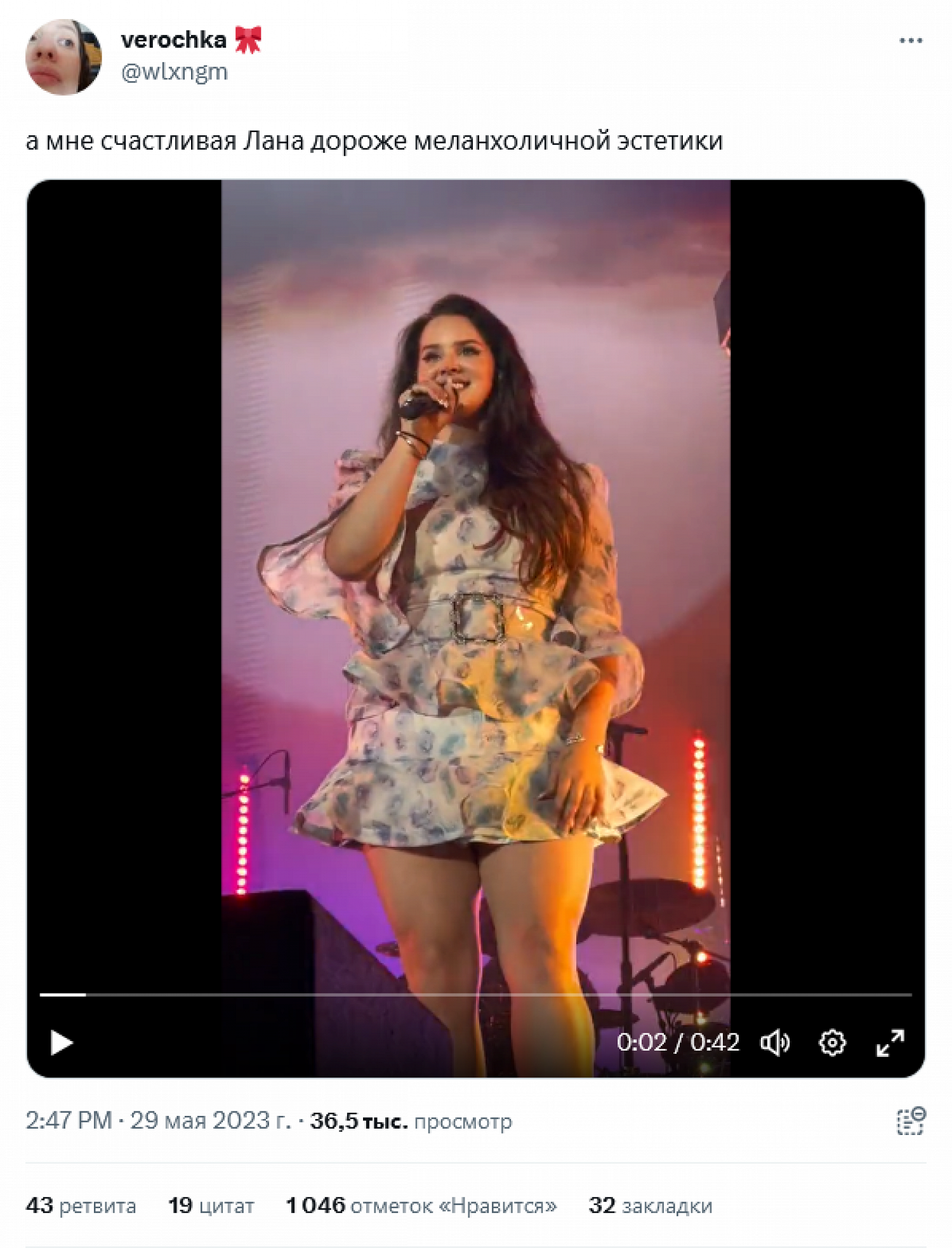Mute the video sound
Viewport: 952px width, 1248px height.
774,1042
